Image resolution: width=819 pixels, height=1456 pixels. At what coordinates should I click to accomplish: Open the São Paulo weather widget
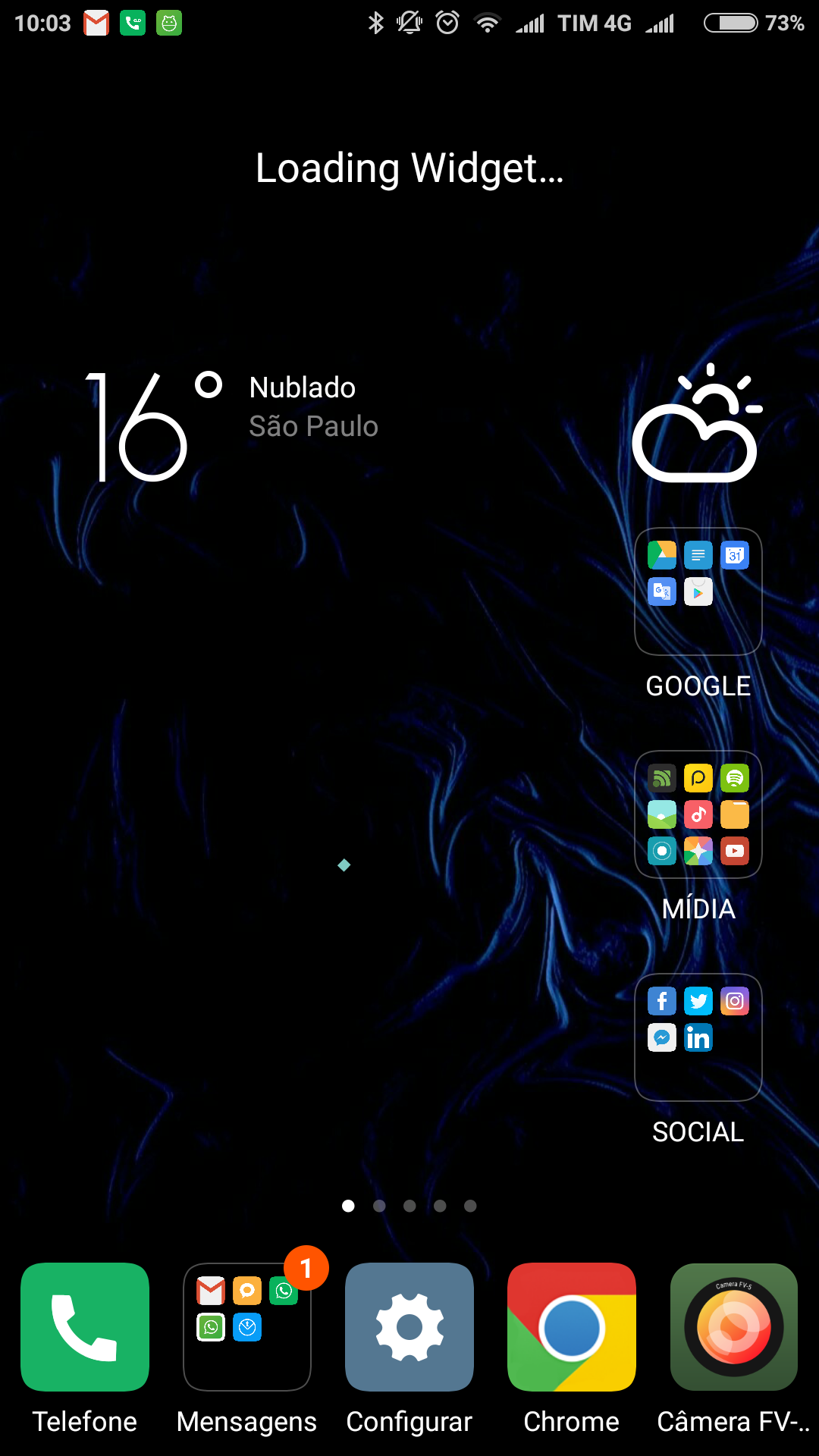pyautogui.click(x=409, y=425)
